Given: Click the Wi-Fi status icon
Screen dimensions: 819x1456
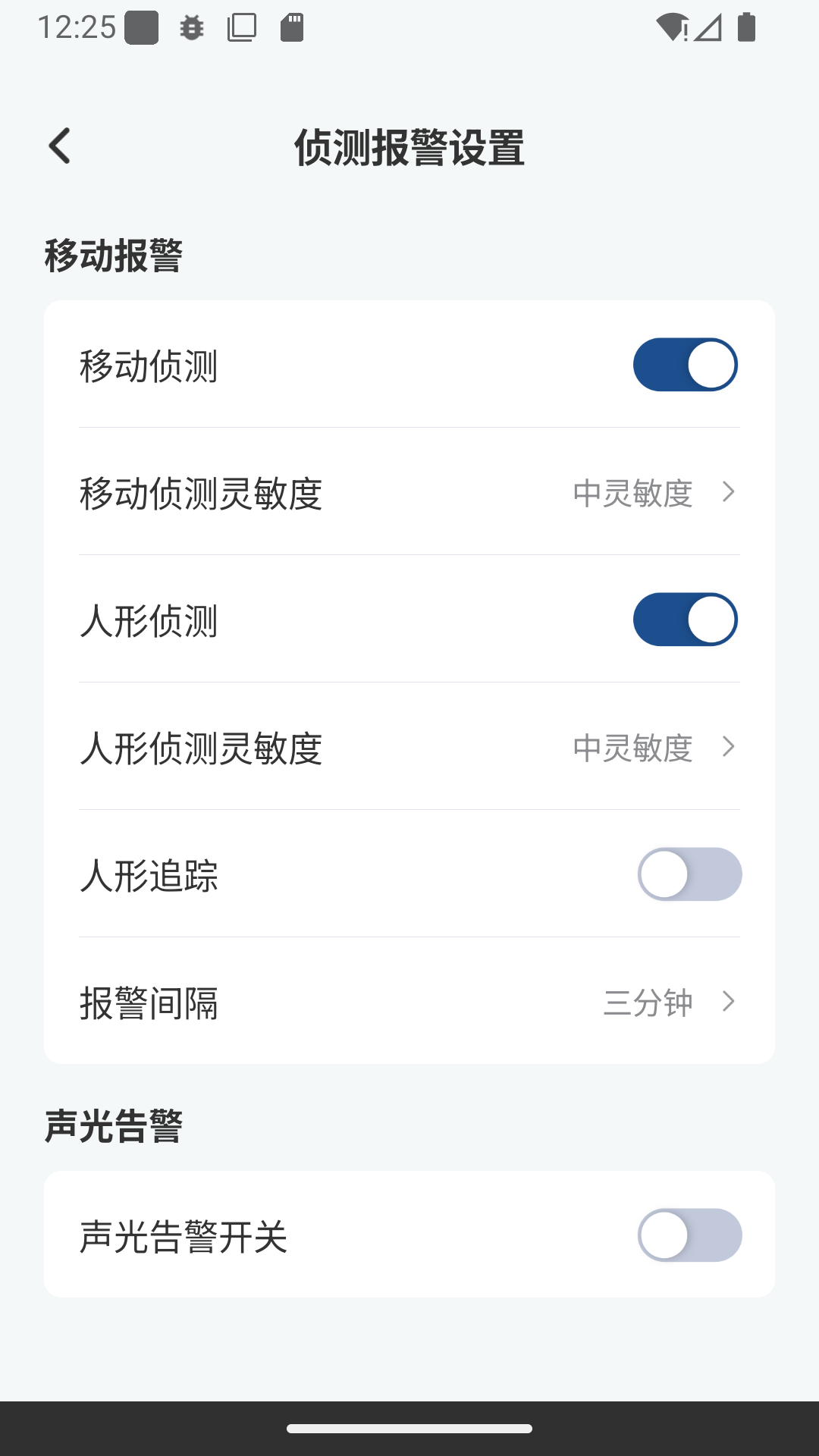Looking at the screenshot, I should 671,25.
